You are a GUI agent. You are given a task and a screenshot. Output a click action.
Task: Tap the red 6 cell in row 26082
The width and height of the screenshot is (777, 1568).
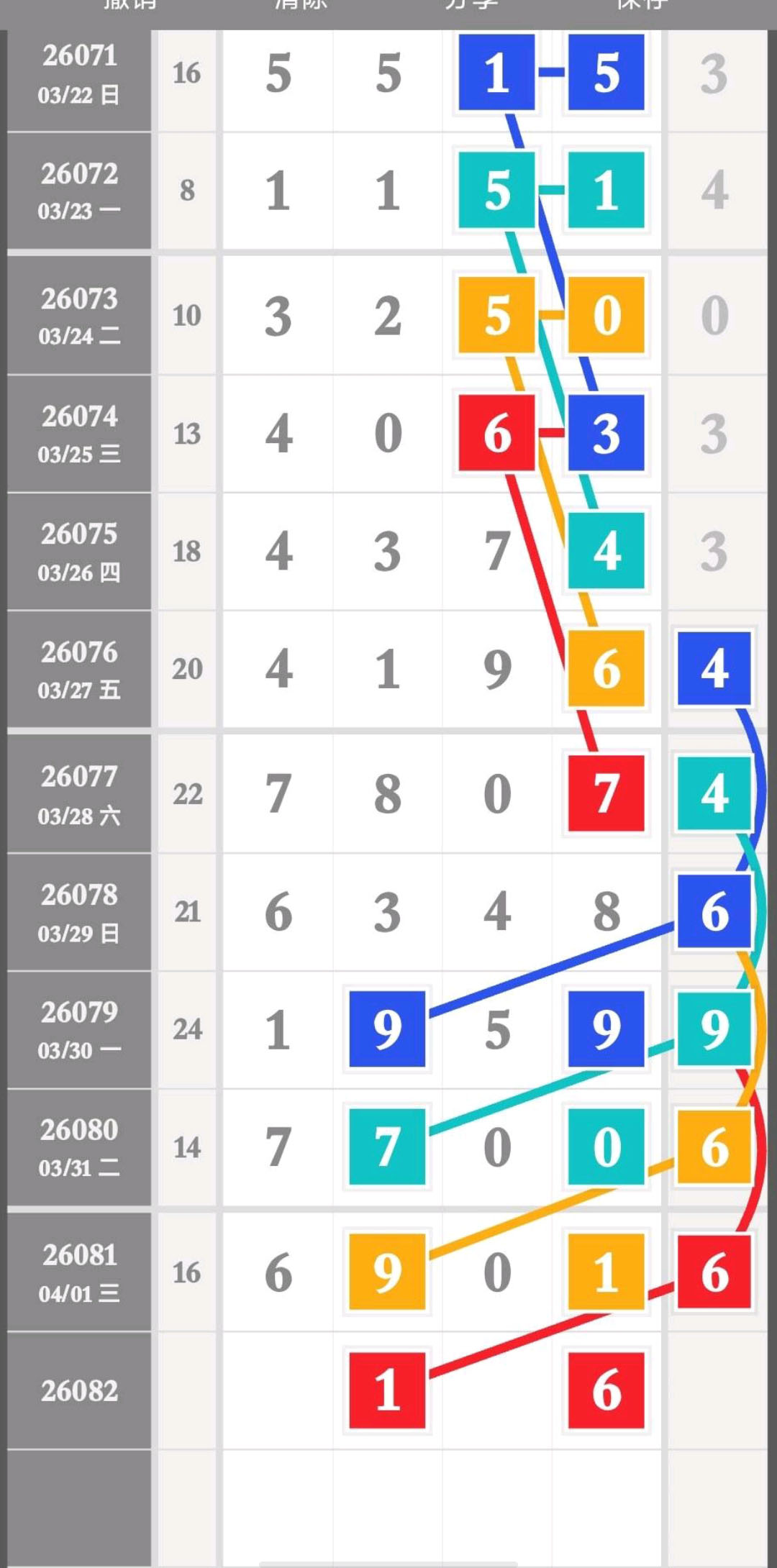tap(606, 1390)
